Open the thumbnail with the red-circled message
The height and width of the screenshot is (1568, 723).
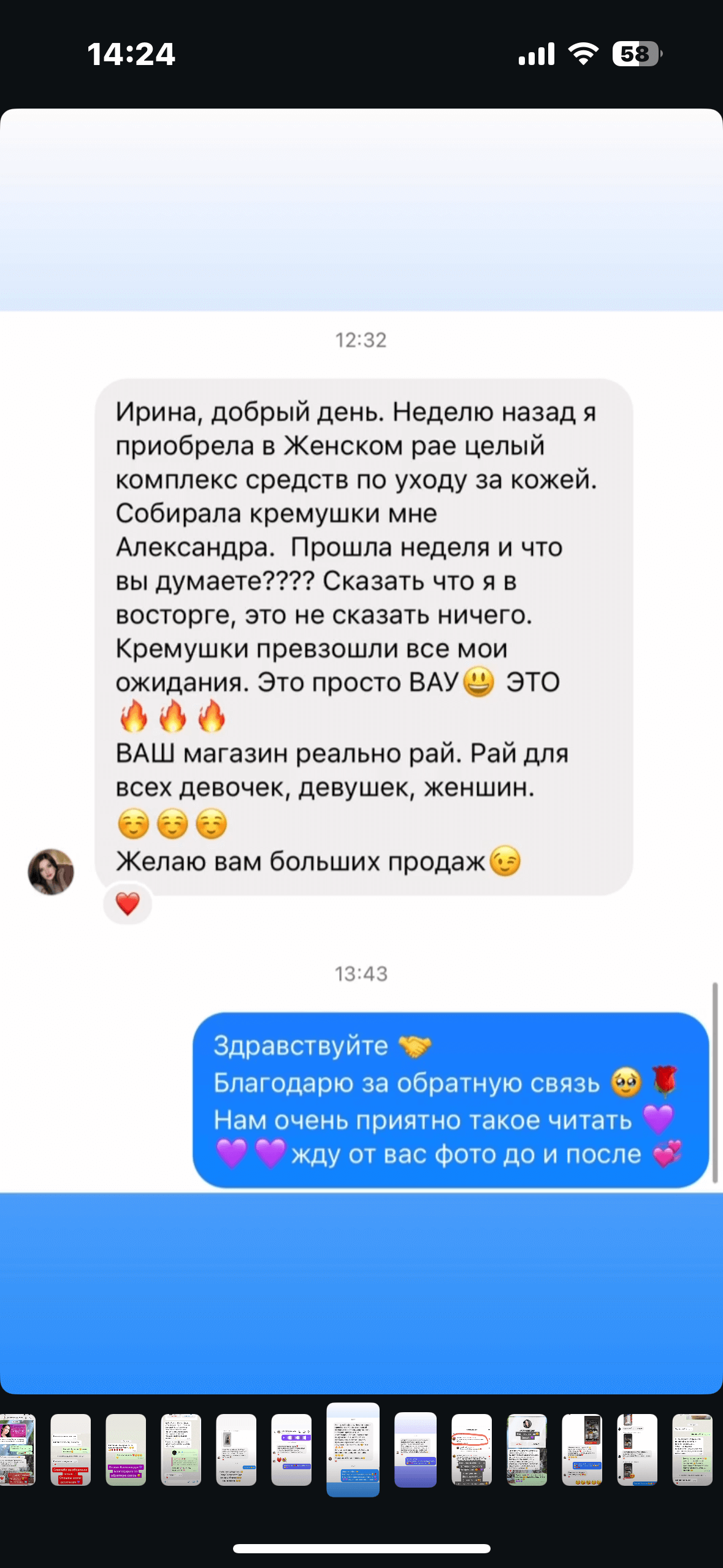(x=471, y=1450)
